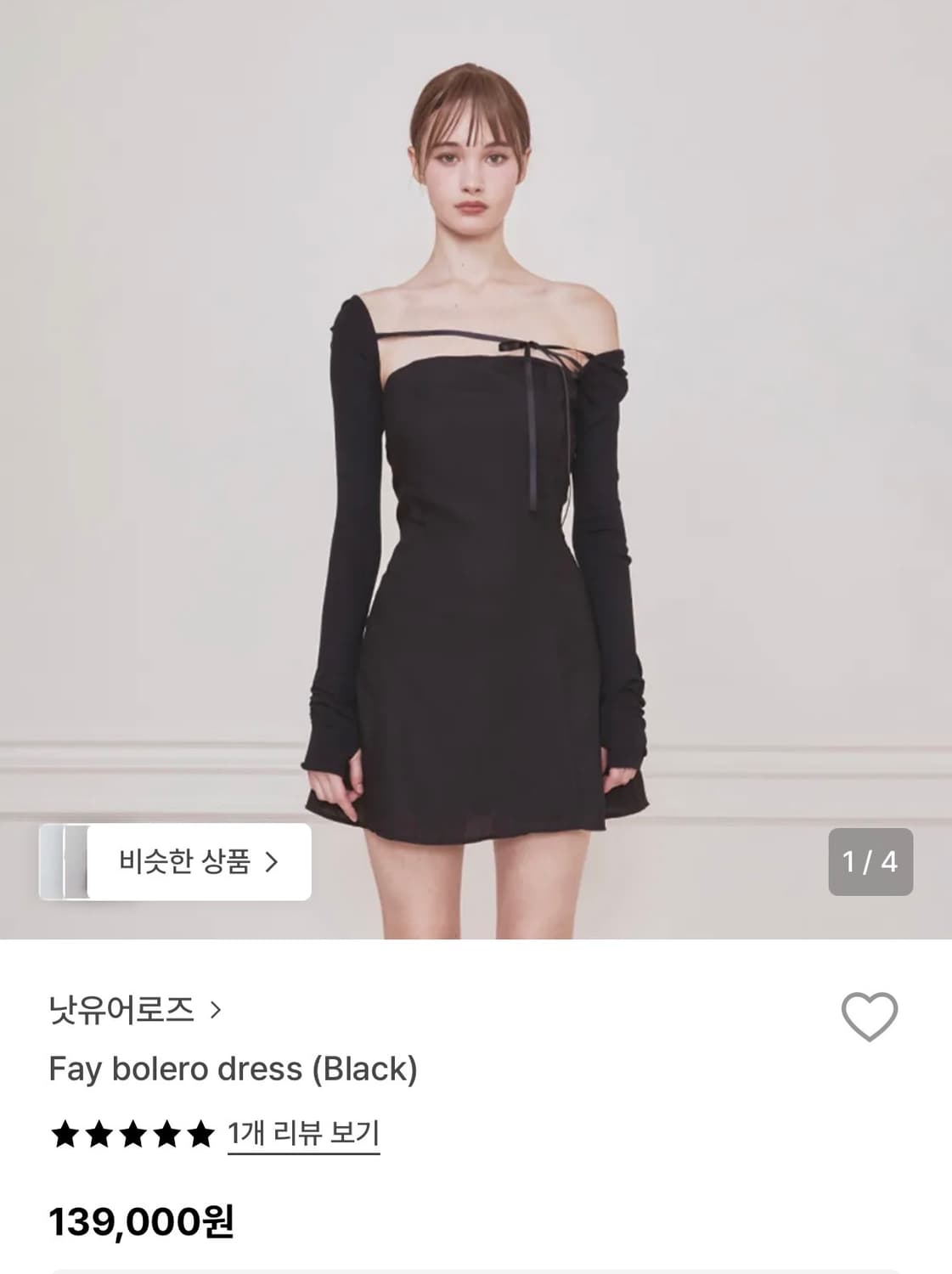Open the 1개 리뷰 보기 review link
The height and width of the screenshot is (1274, 952).
point(303,1136)
